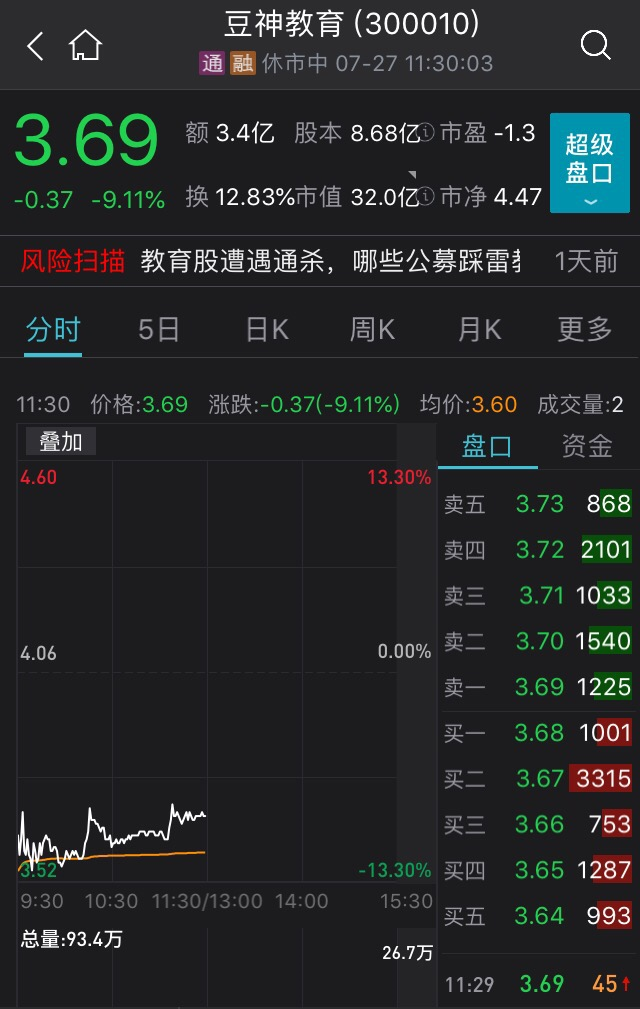
Task: Select the 月K chart tab
Action: click(x=479, y=330)
